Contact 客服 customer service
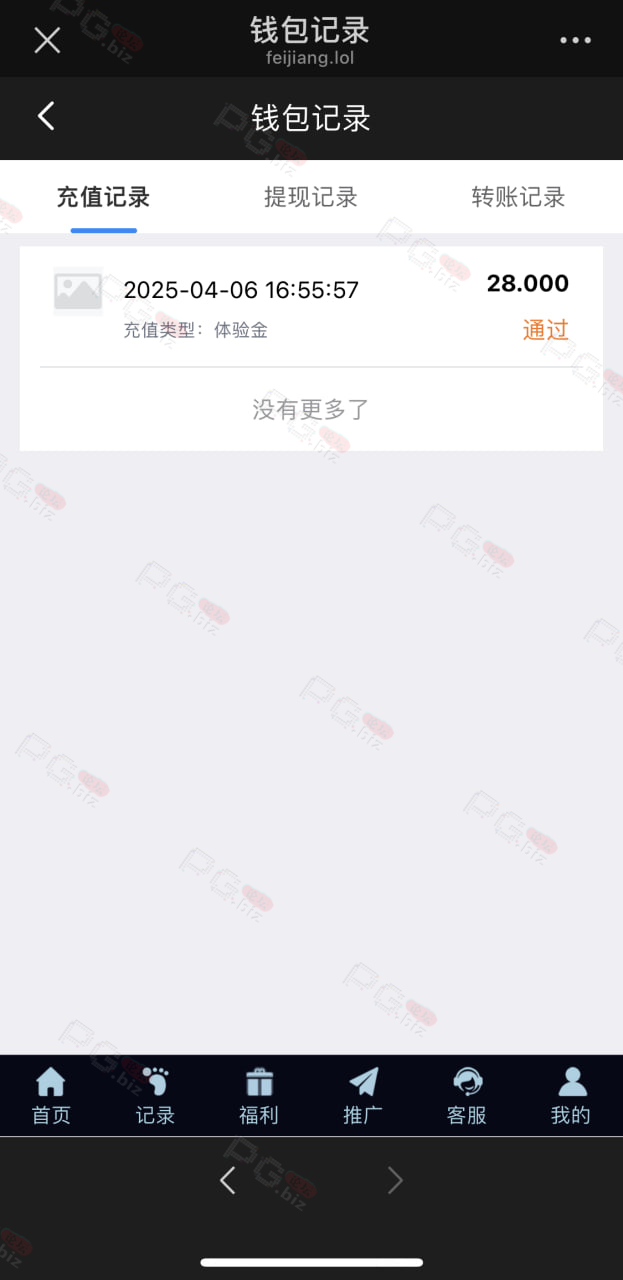 click(467, 1096)
